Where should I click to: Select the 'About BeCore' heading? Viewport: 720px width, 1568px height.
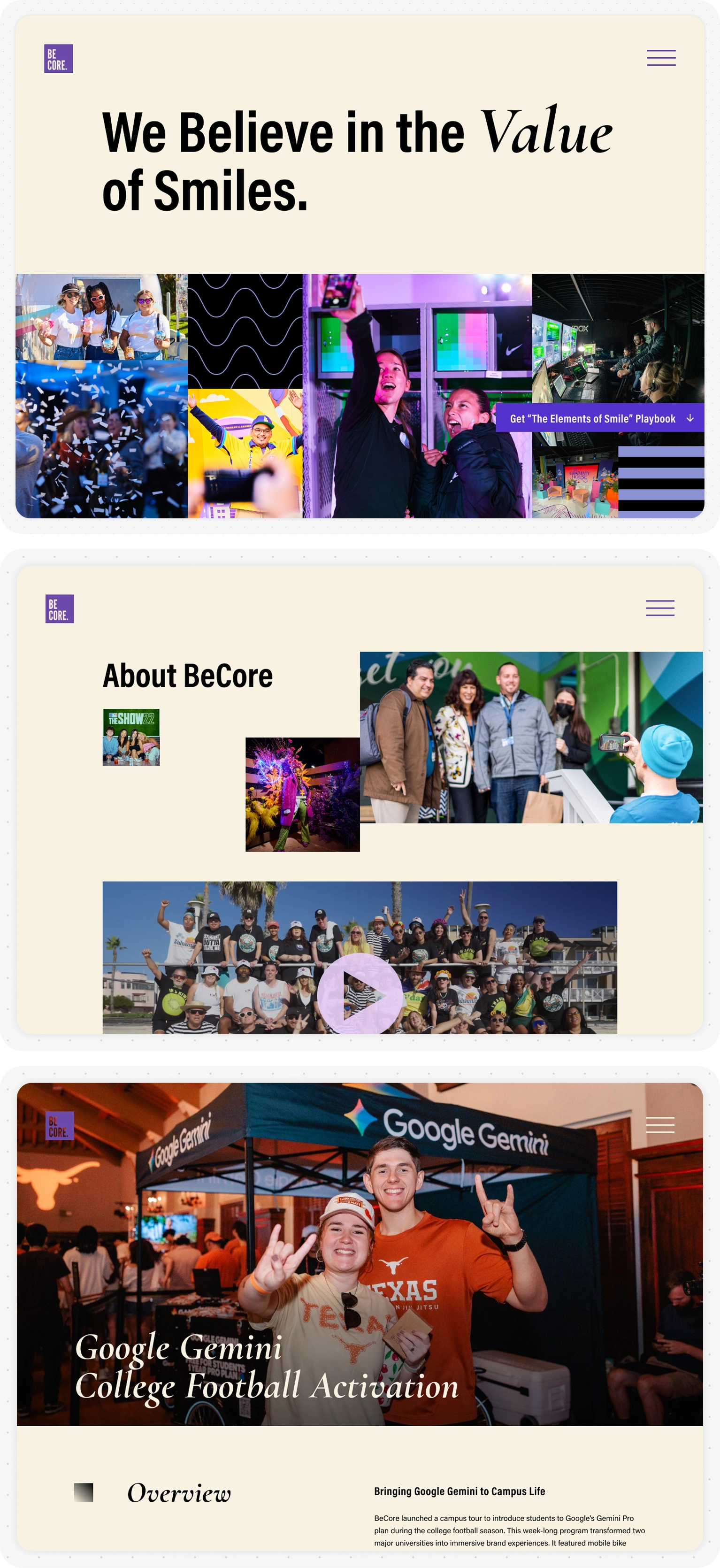click(189, 676)
